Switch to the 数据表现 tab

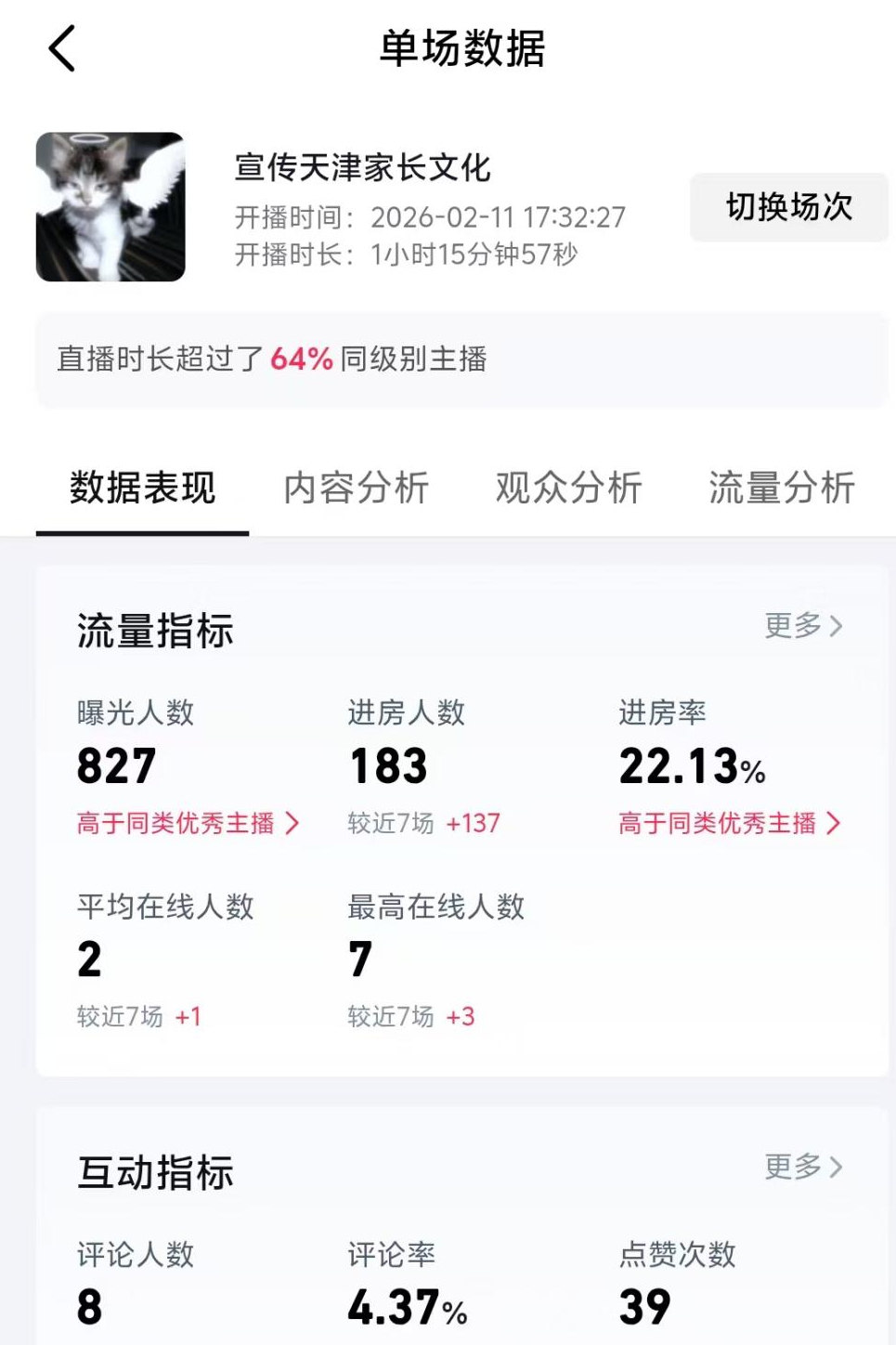coord(142,488)
